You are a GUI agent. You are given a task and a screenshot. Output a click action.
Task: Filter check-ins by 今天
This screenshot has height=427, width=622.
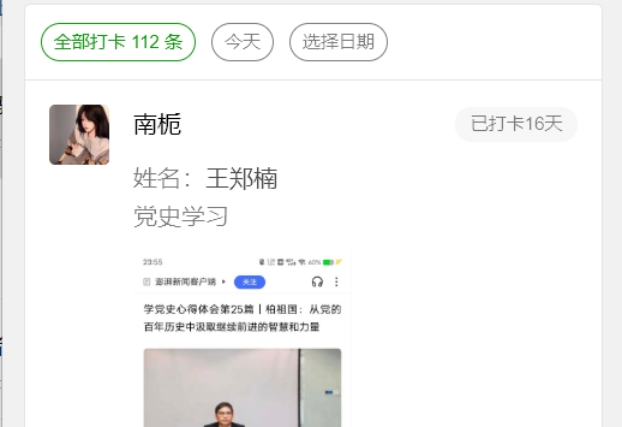(242, 42)
